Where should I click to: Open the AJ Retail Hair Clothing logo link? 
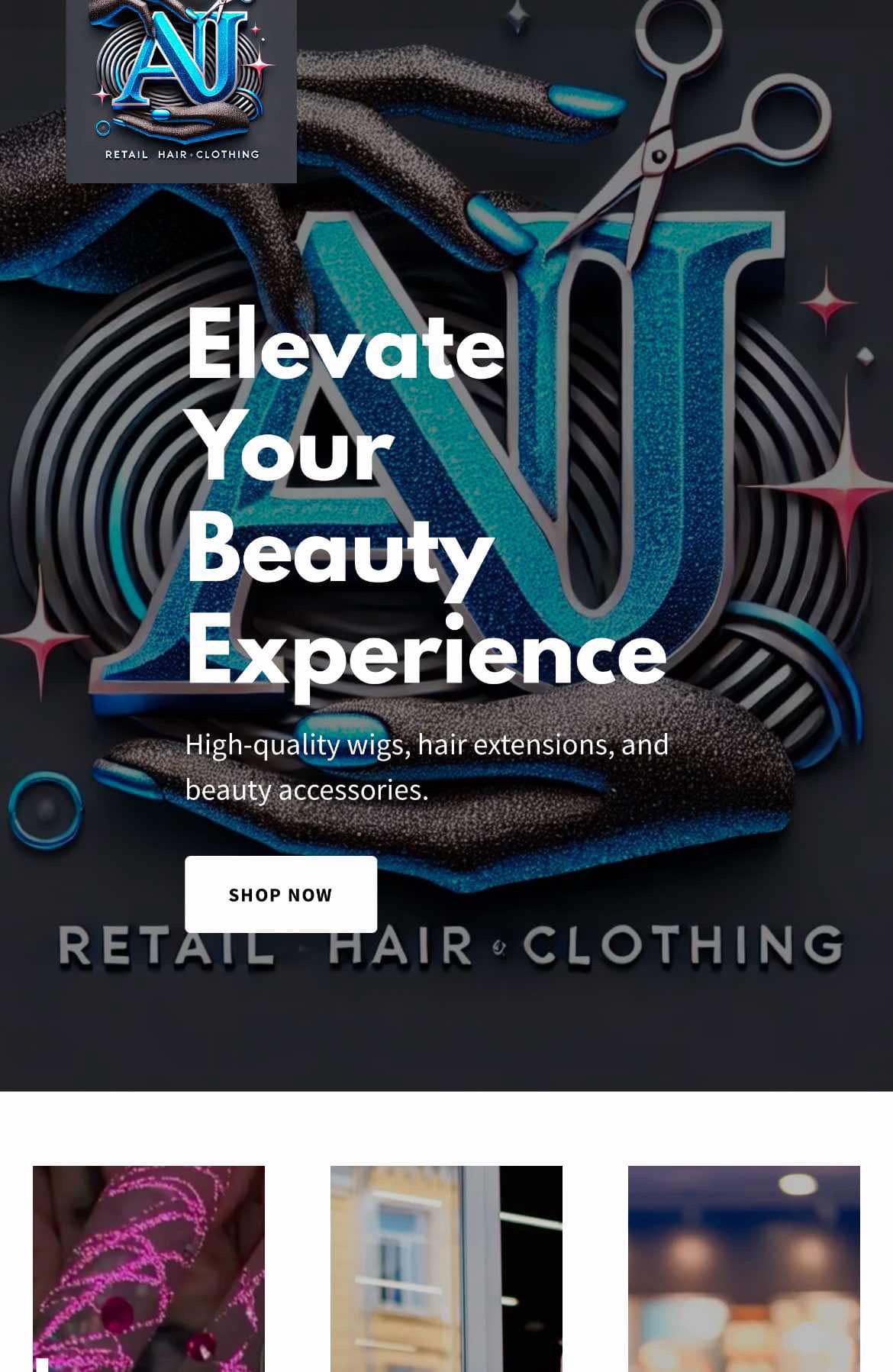pos(181,90)
